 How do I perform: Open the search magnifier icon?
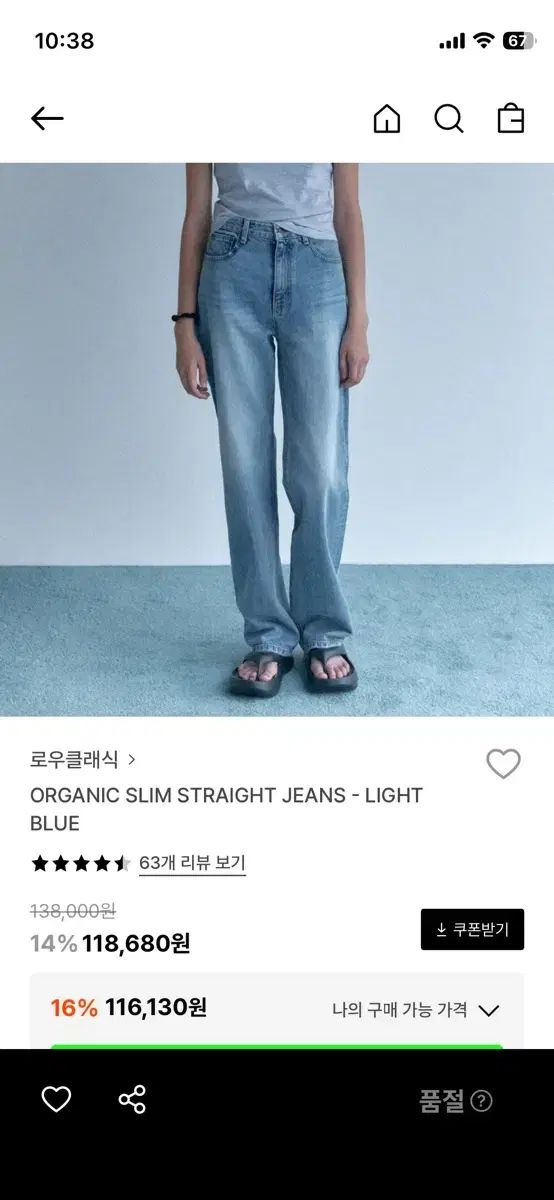449,119
